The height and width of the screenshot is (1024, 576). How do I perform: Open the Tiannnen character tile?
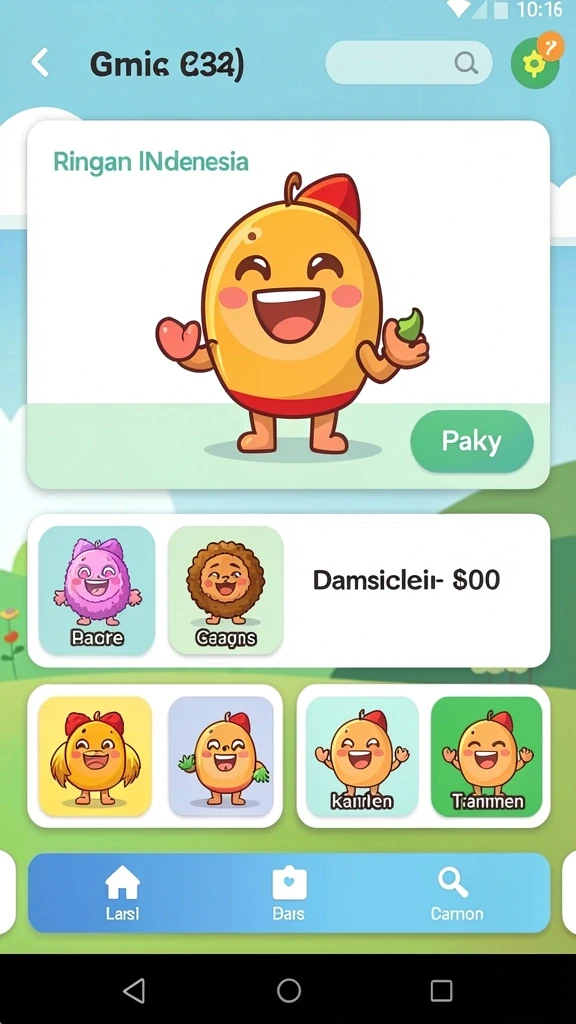[487, 756]
